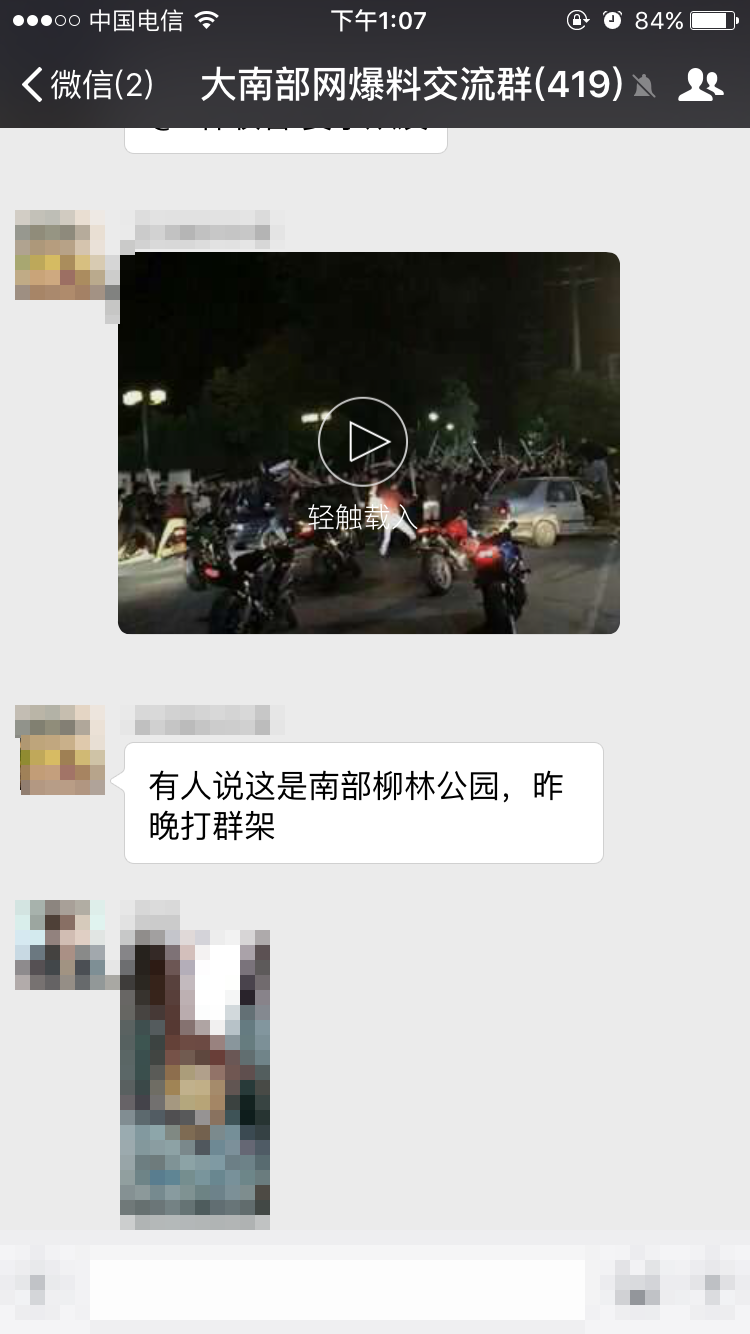View profile of the 南部柳林公园 message sender
Screen dimensions: 750x1334
(60, 750)
